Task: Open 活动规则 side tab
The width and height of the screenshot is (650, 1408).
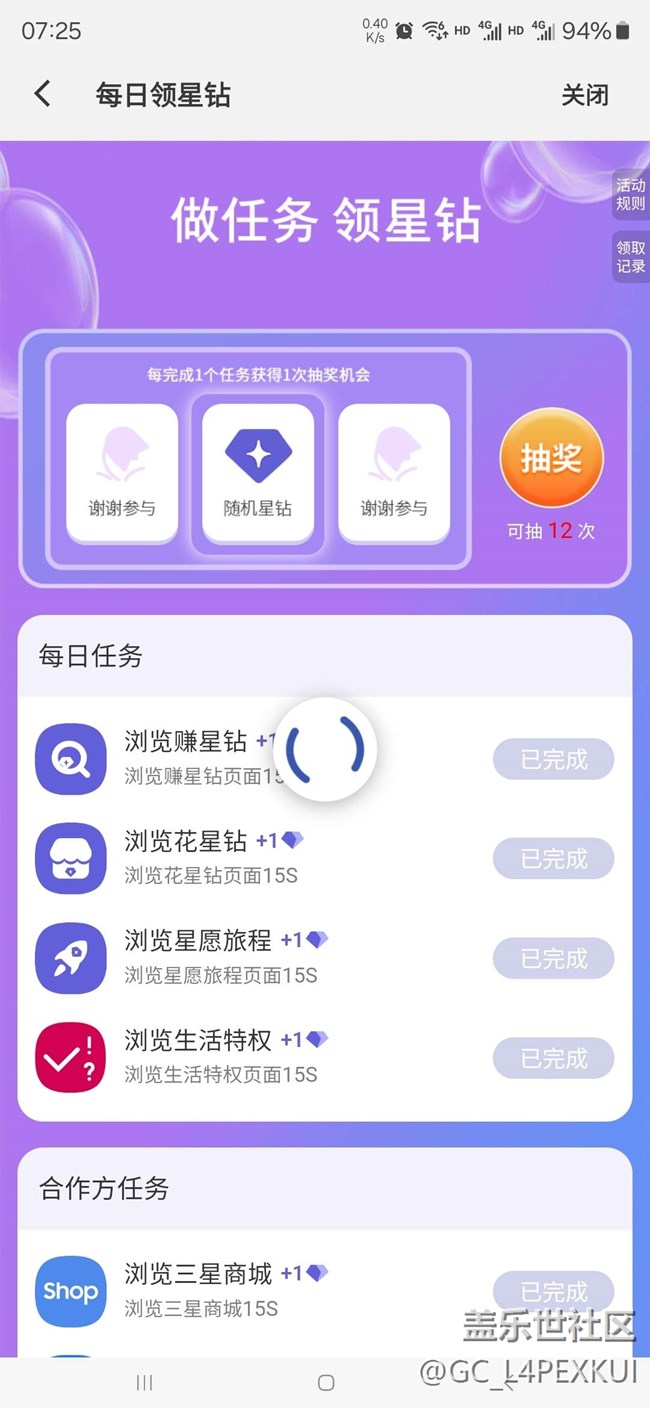Action: (630, 194)
